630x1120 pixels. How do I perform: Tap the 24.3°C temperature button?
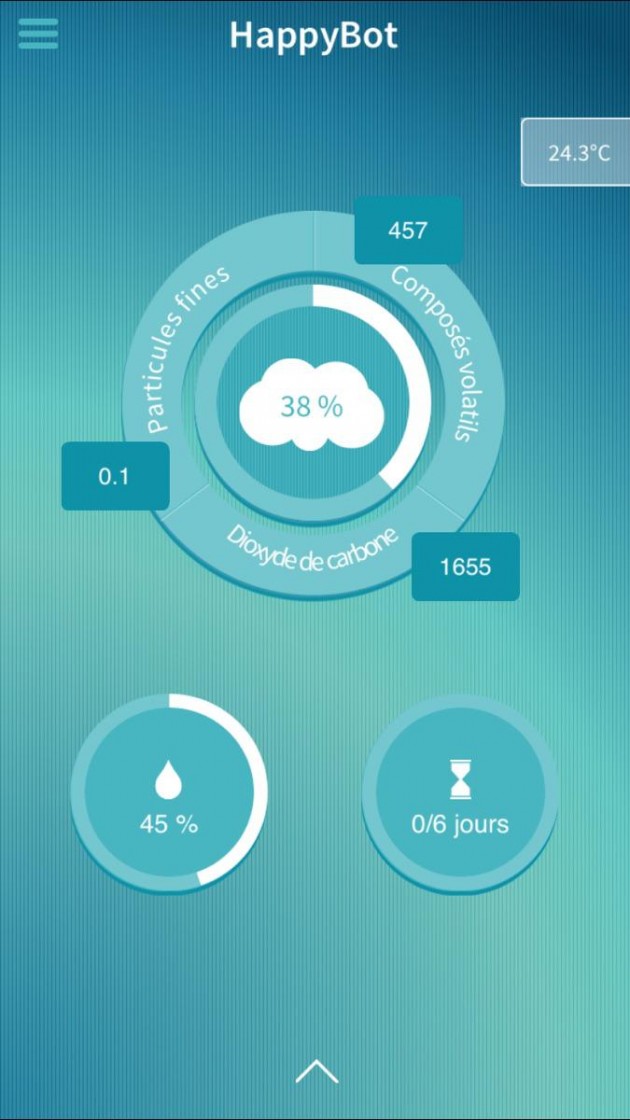(x=577, y=152)
